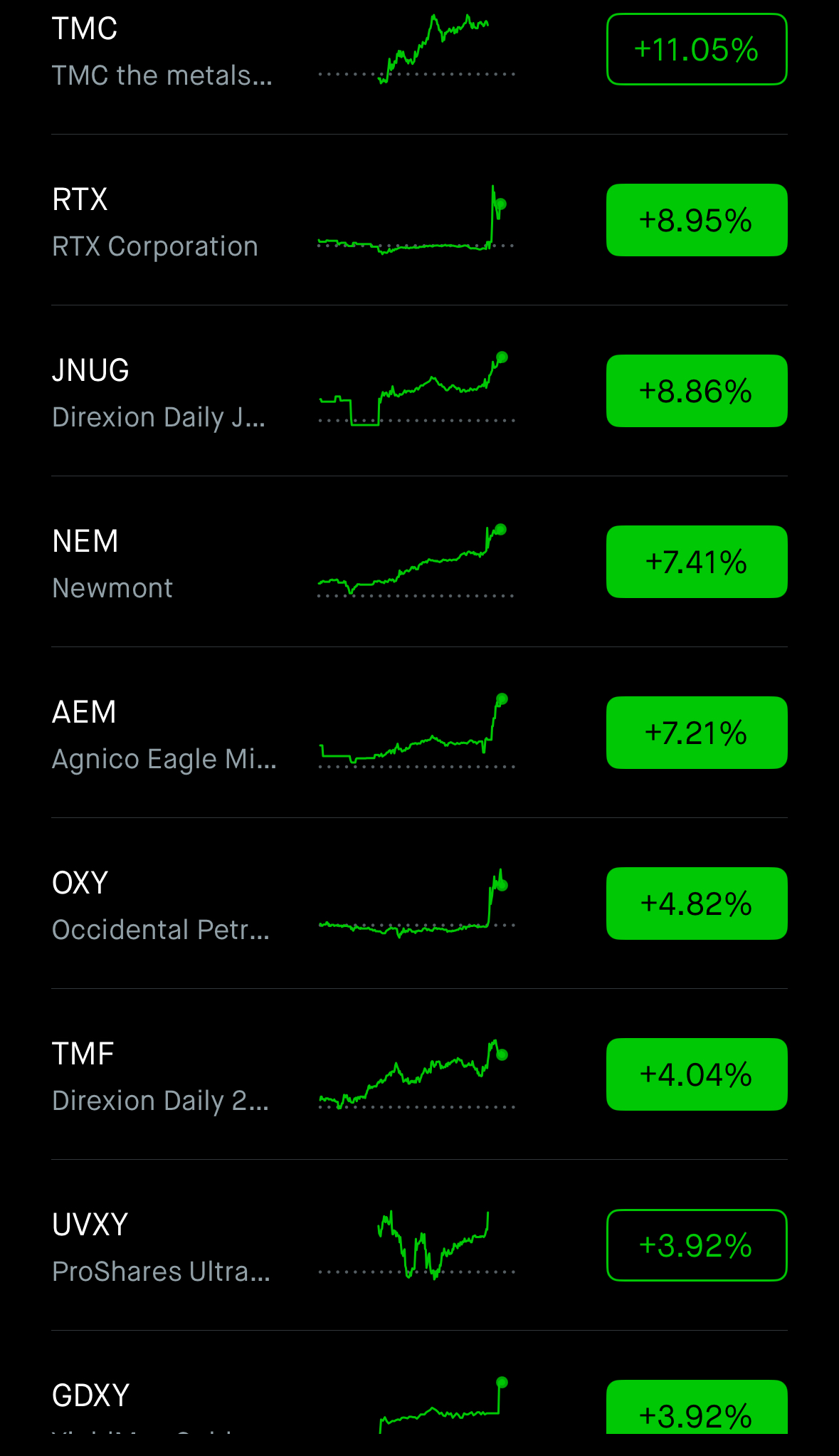Open the Occidental OXY stock row
The width and height of the screenshot is (839, 1456).
(x=419, y=904)
